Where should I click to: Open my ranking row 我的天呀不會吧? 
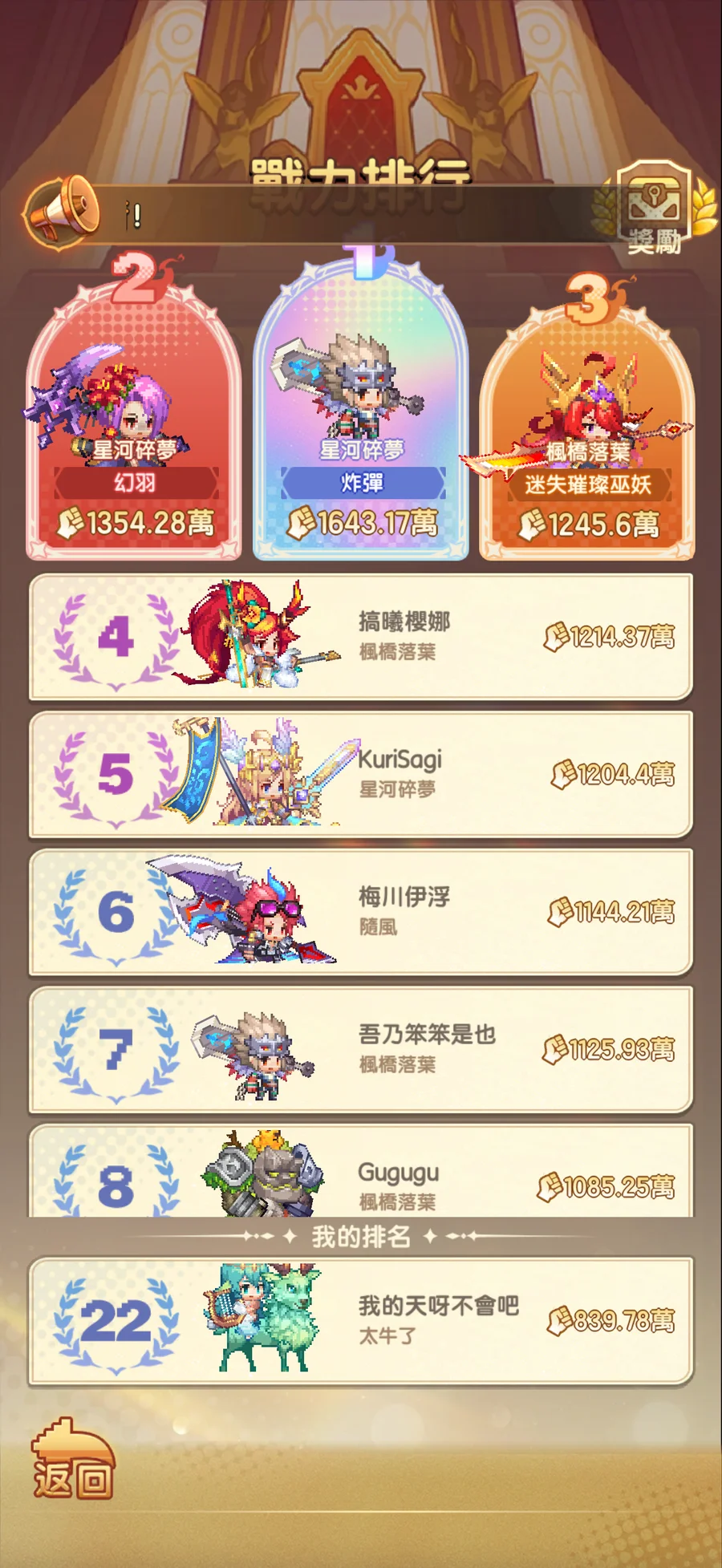[361, 1321]
